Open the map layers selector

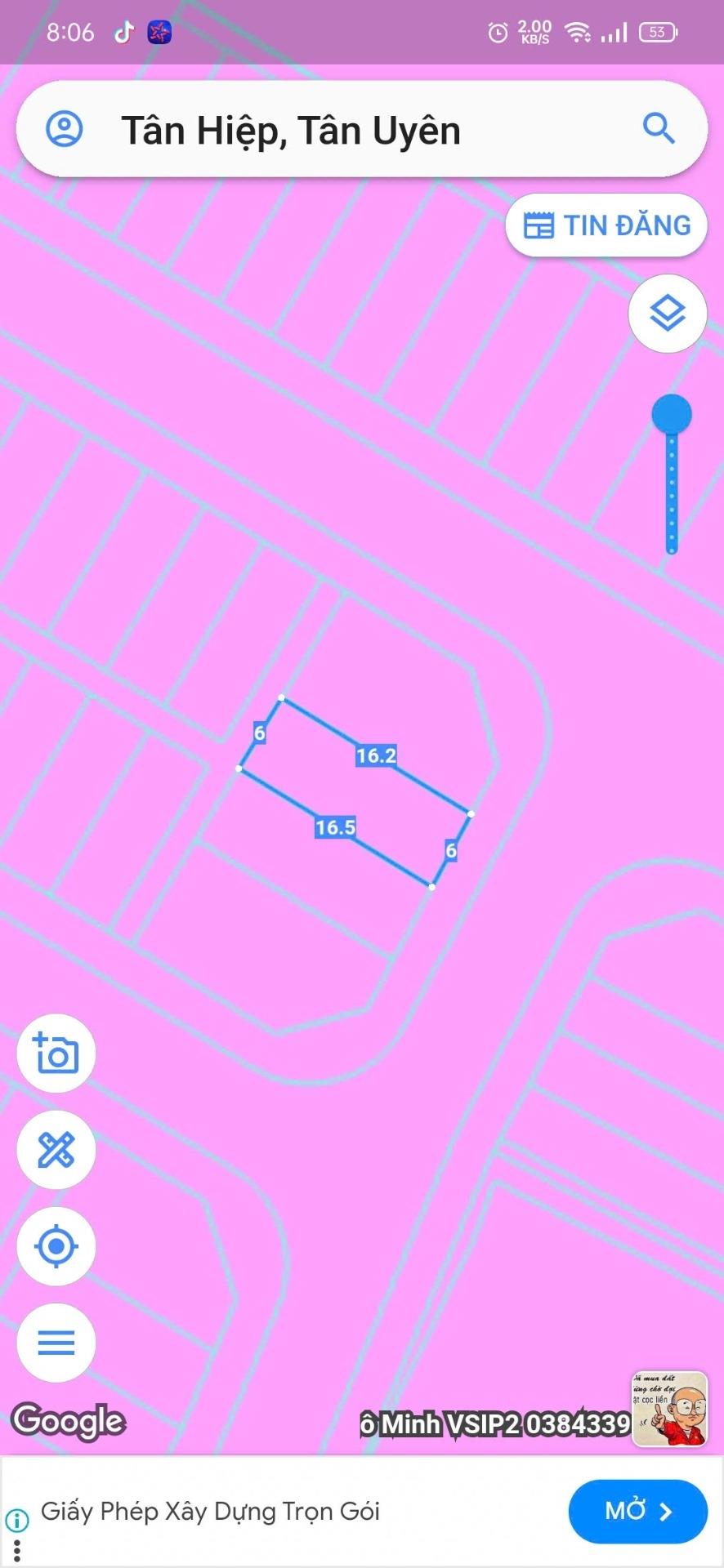(x=667, y=314)
